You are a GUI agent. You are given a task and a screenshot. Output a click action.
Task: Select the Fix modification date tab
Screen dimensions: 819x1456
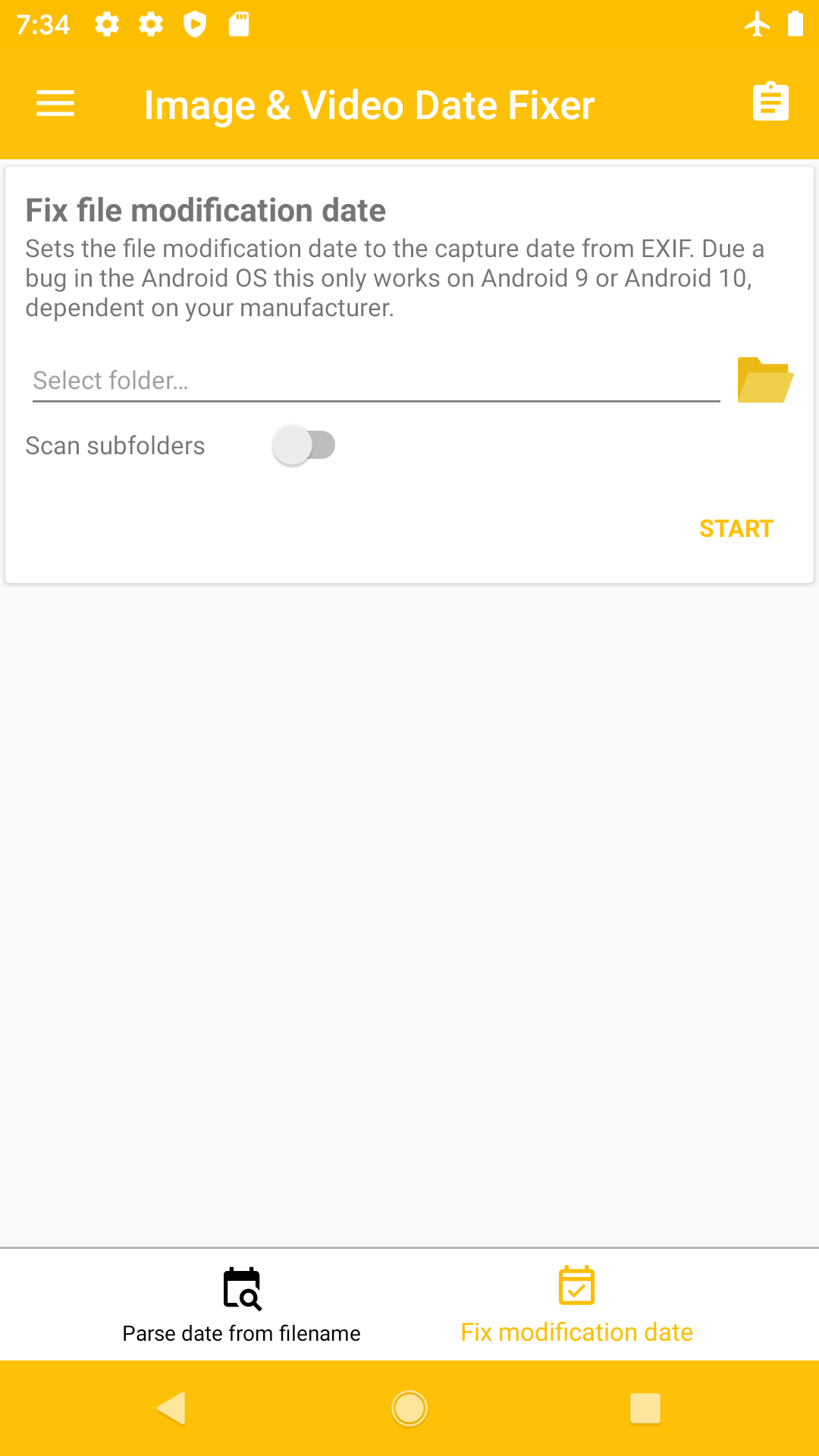pos(576,1304)
